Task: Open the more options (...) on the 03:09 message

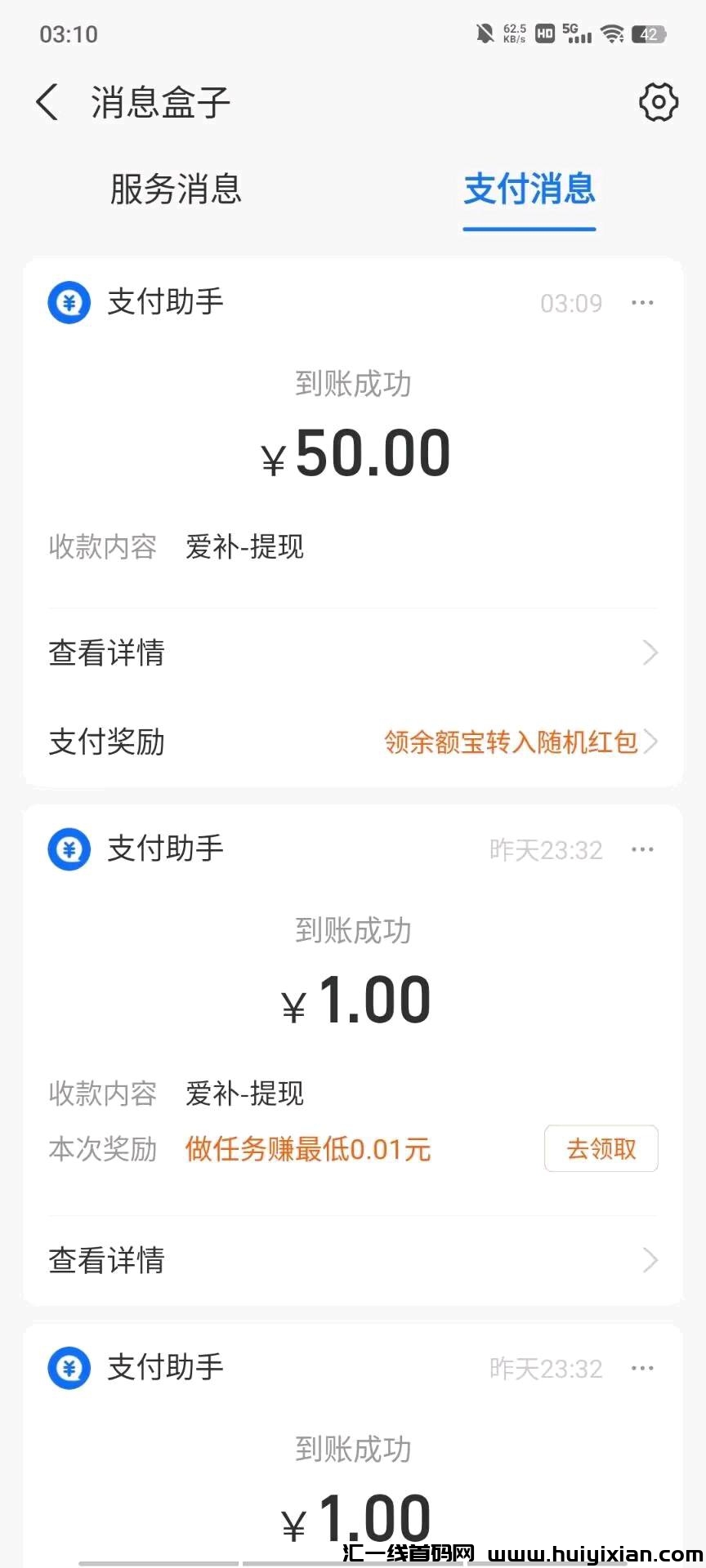Action: tap(643, 302)
